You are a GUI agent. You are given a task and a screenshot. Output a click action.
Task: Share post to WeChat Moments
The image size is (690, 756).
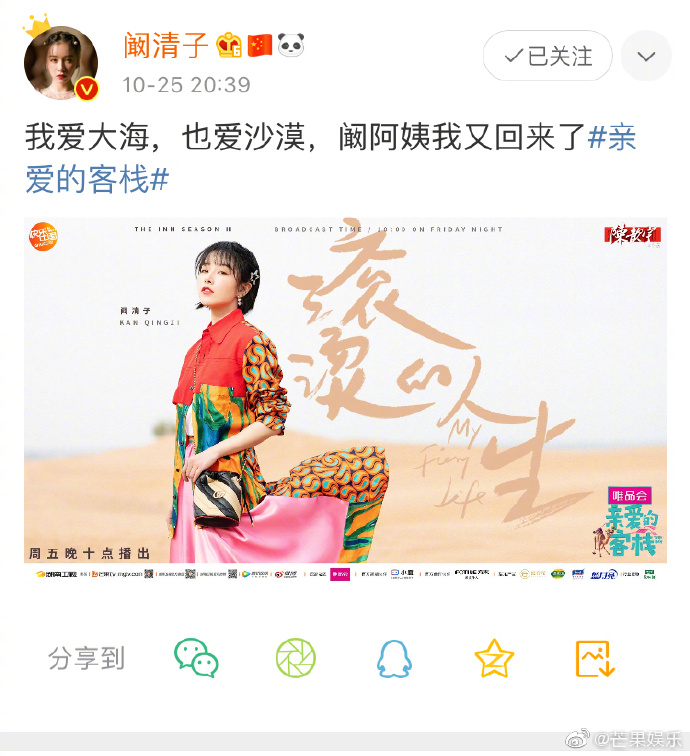295,658
